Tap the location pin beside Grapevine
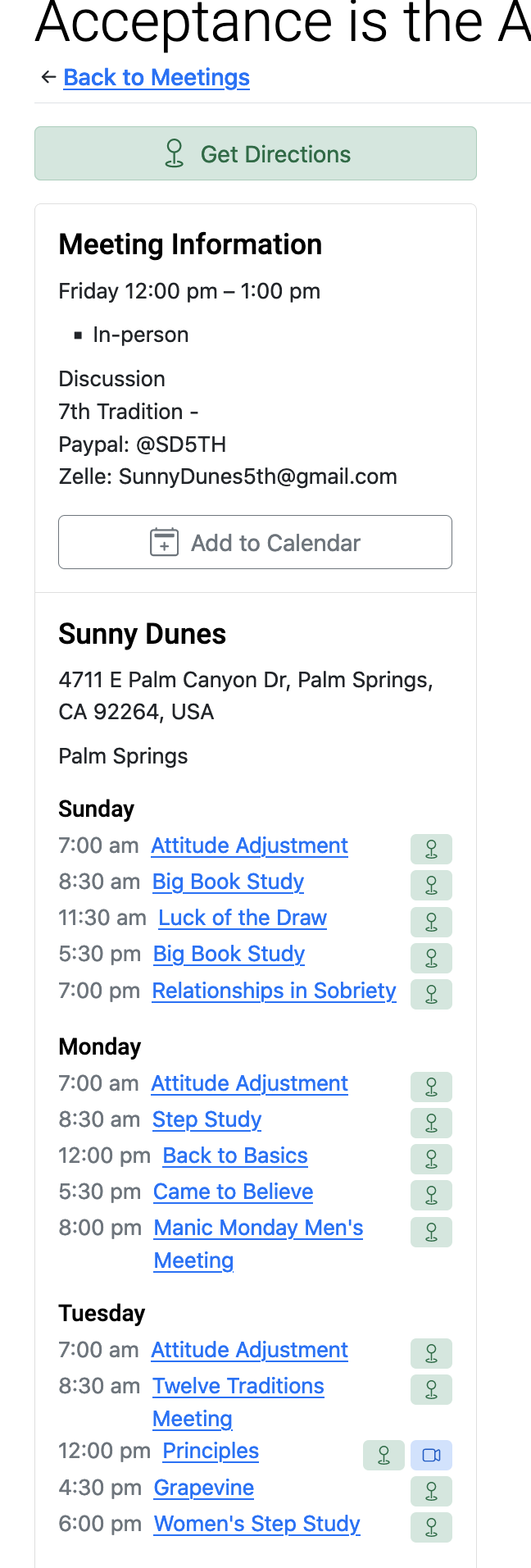This screenshot has height=1568, width=531. pyautogui.click(x=431, y=1491)
